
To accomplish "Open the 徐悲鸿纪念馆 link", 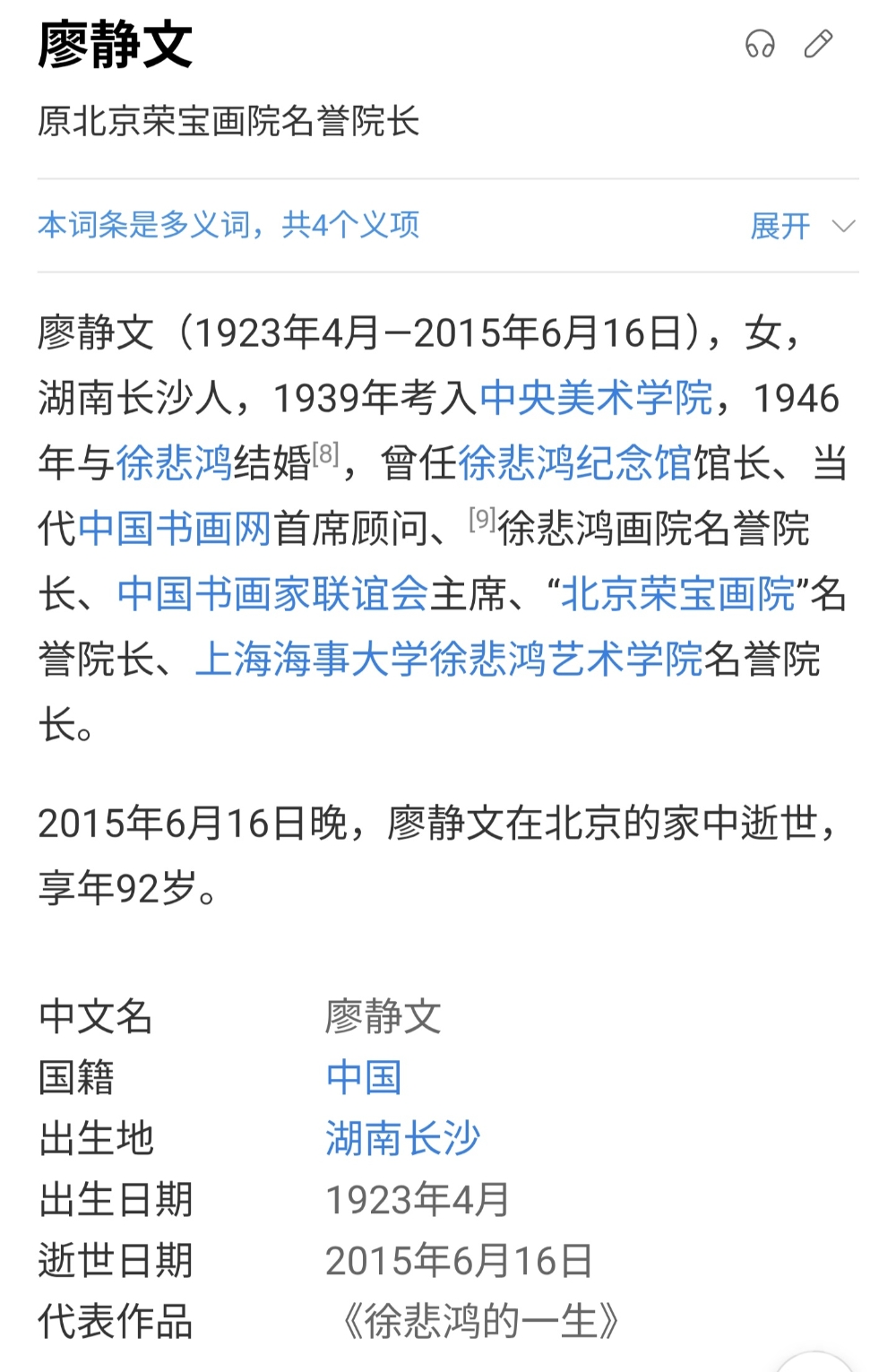I will point(575,463).
